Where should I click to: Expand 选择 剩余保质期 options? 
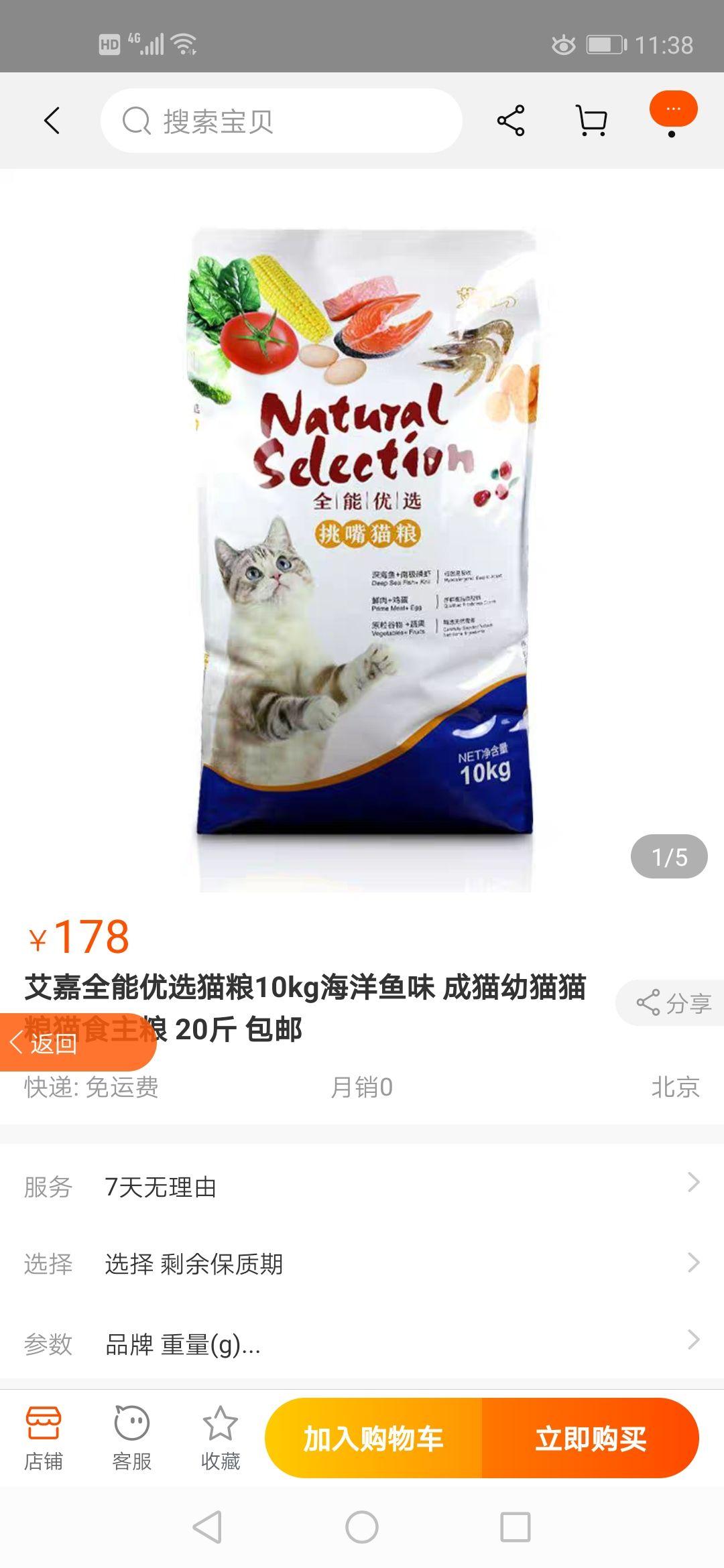pos(362,1263)
